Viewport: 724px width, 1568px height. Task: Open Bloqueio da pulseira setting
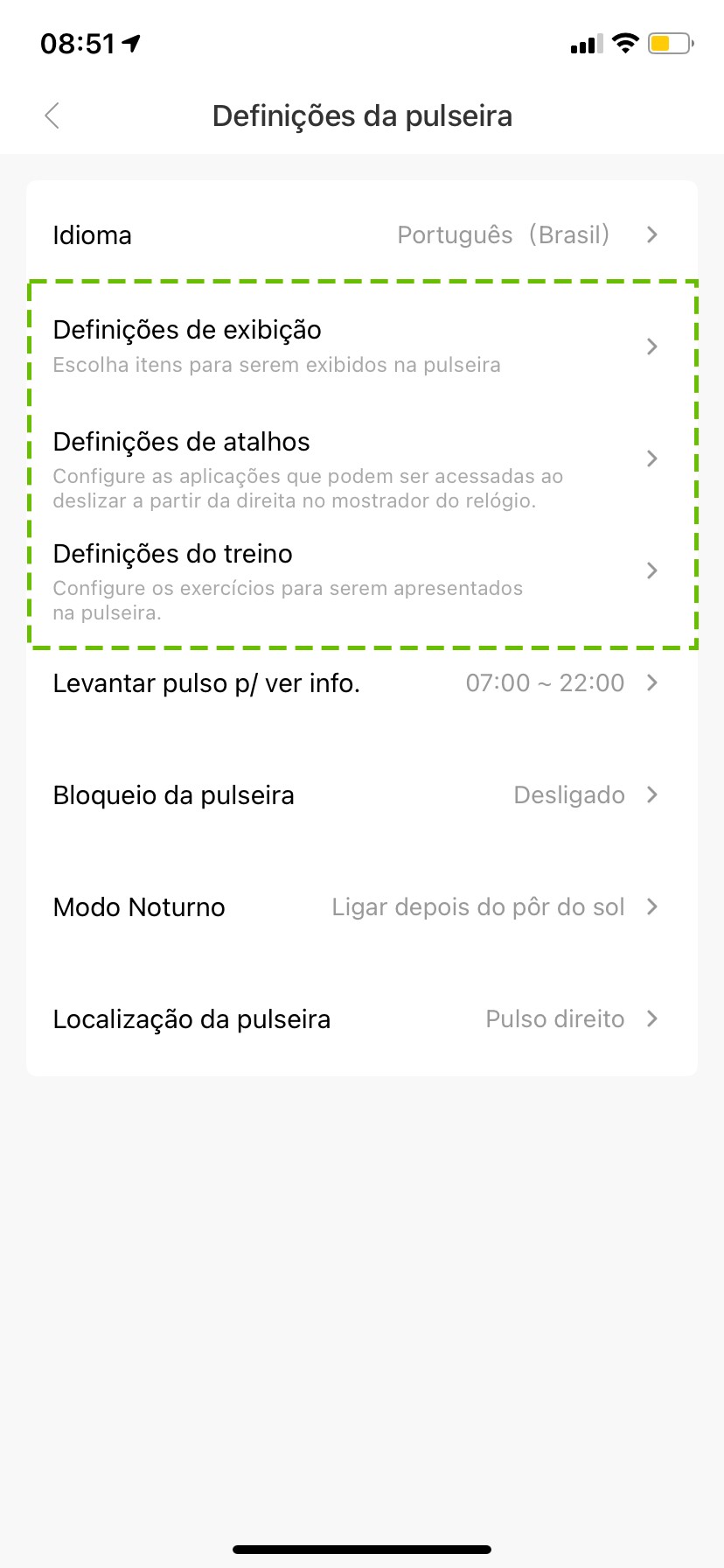[x=362, y=794]
